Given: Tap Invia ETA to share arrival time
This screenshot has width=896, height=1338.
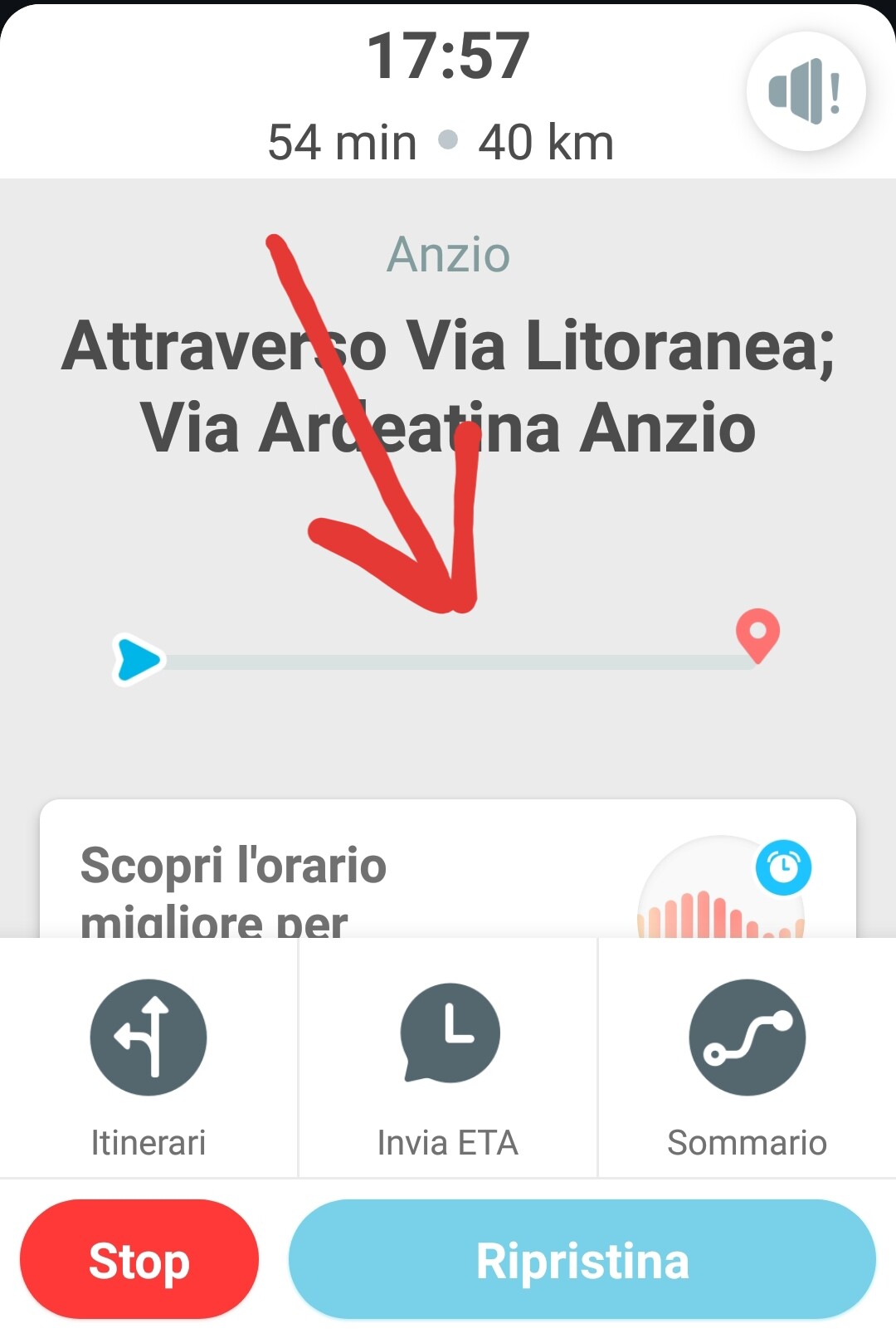Looking at the screenshot, I should click(x=448, y=1058).
